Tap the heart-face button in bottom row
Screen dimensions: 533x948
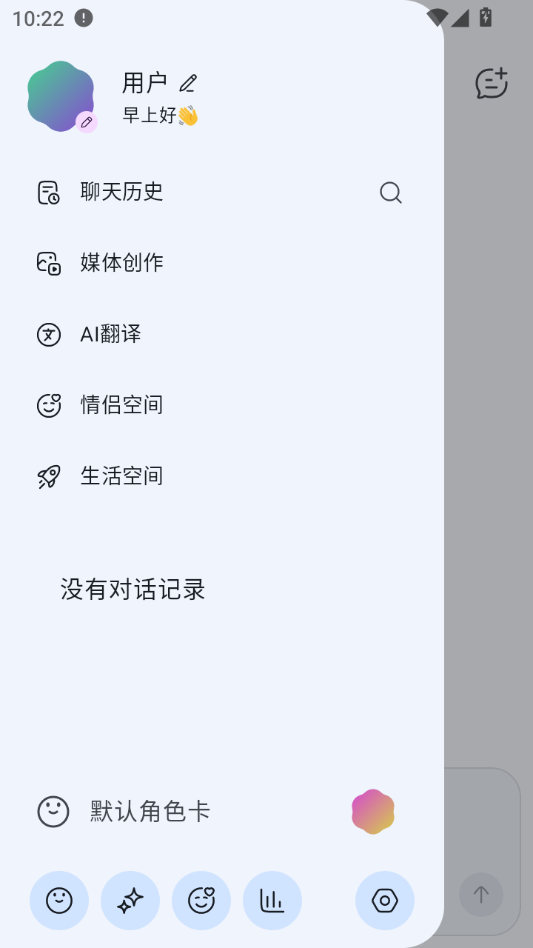(201, 901)
